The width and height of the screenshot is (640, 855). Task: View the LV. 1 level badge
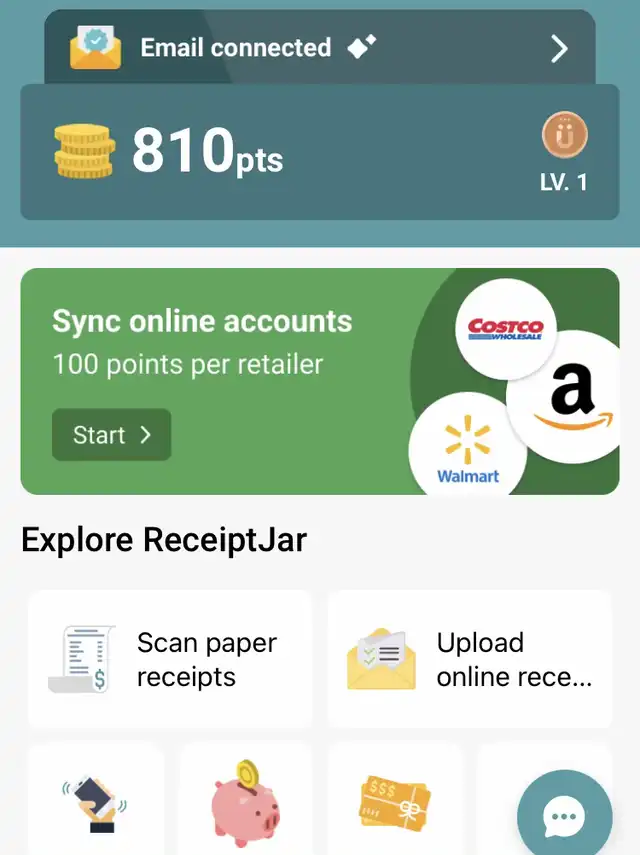coord(564,151)
